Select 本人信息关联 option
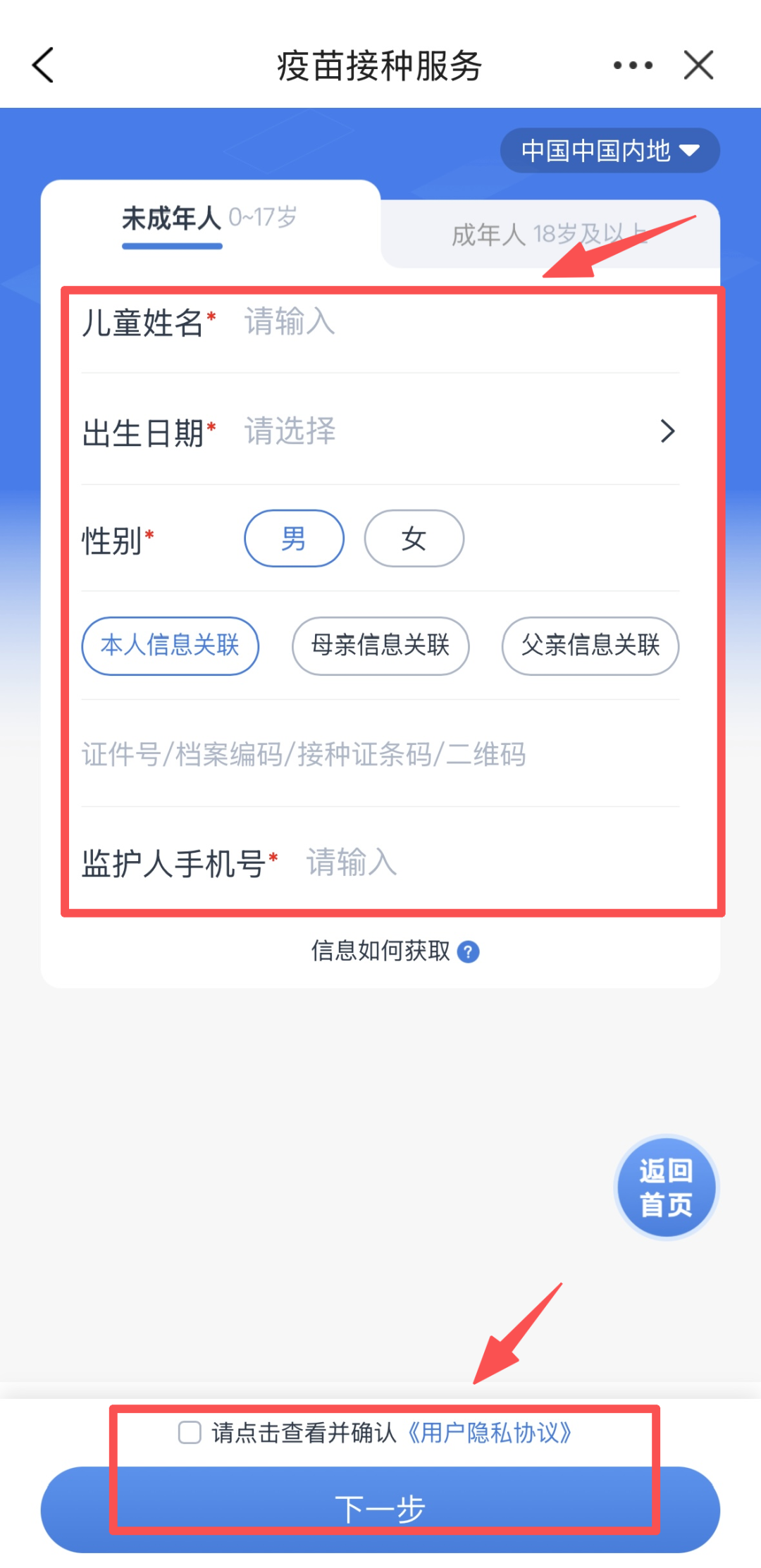The image size is (761, 1568). coord(170,646)
